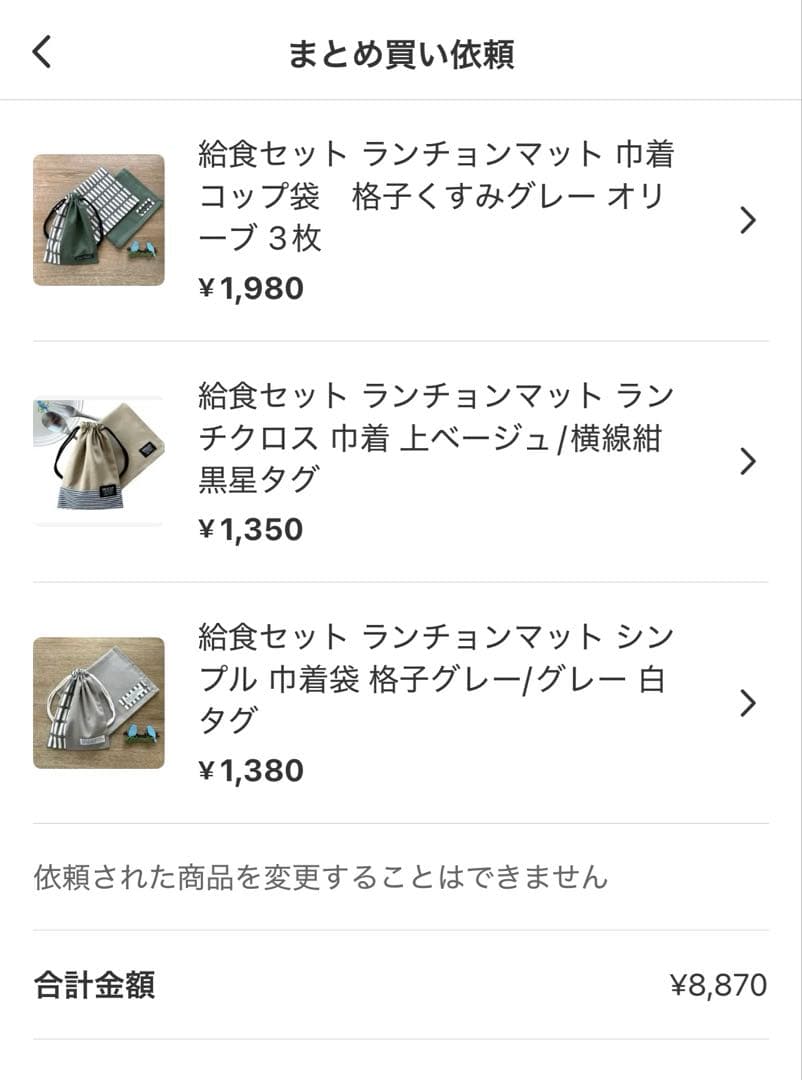Tap the first product's entire list row

[x=400, y=217]
